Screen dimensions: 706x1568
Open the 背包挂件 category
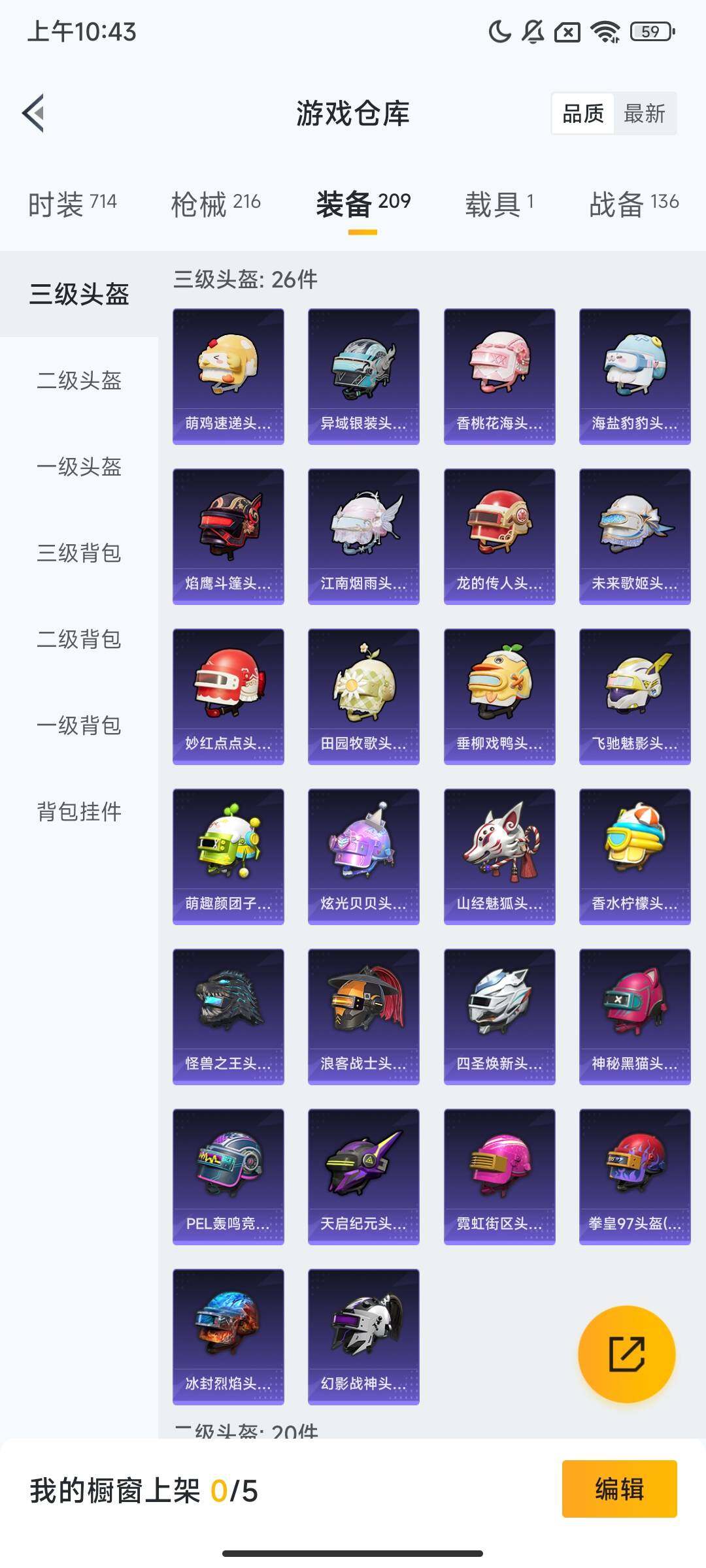point(78,811)
